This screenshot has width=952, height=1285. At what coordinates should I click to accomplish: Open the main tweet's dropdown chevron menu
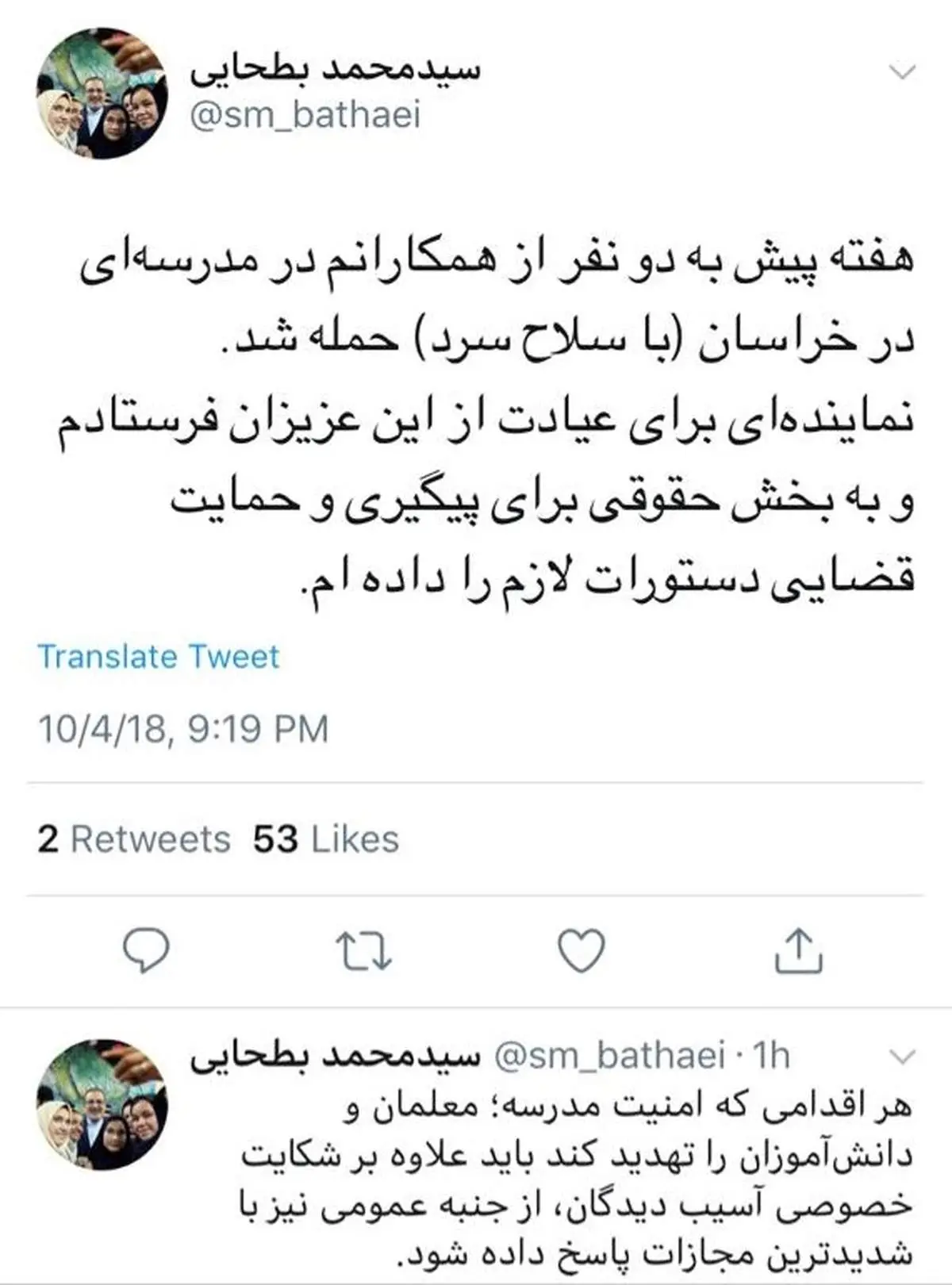[903, 73]
